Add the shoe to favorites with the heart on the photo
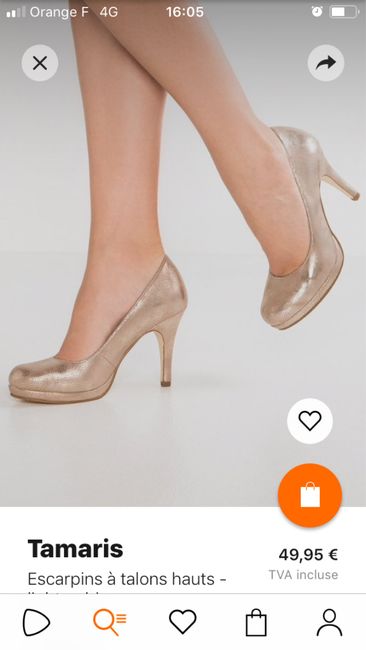366x650 pixels. click(x=310, y=421)
